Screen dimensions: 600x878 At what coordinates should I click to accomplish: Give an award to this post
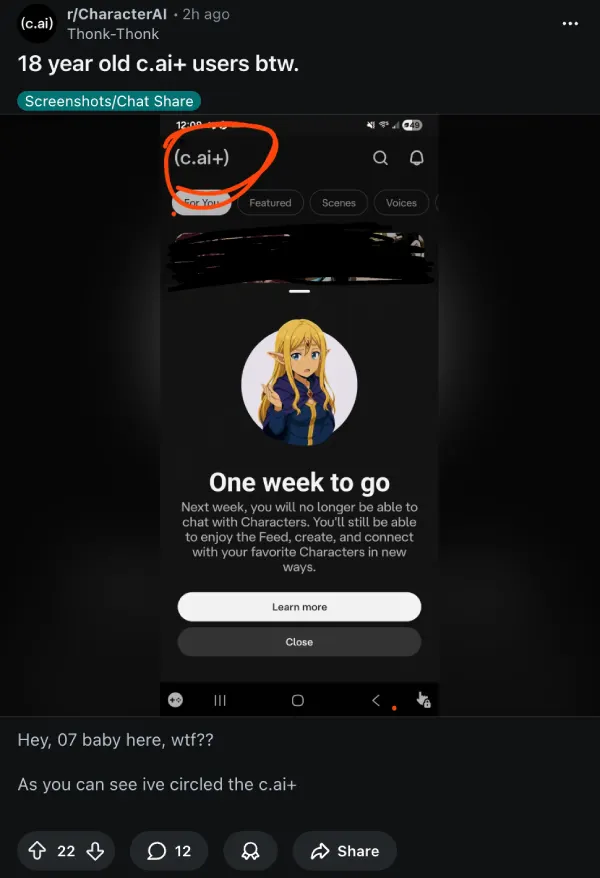tap(250, 851)
